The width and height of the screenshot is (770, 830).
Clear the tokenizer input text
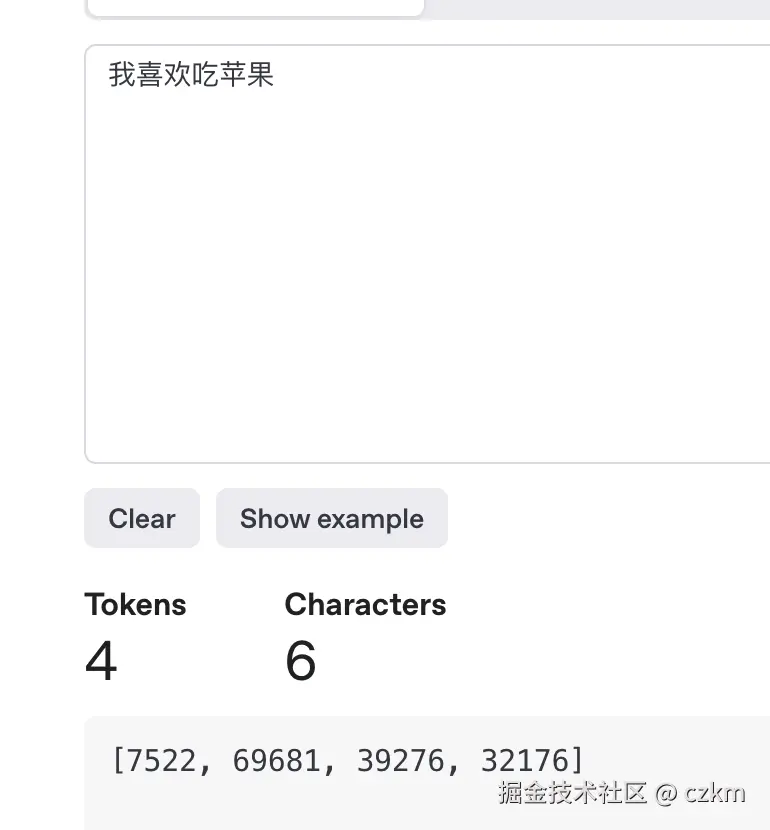[x=142, y=518]
